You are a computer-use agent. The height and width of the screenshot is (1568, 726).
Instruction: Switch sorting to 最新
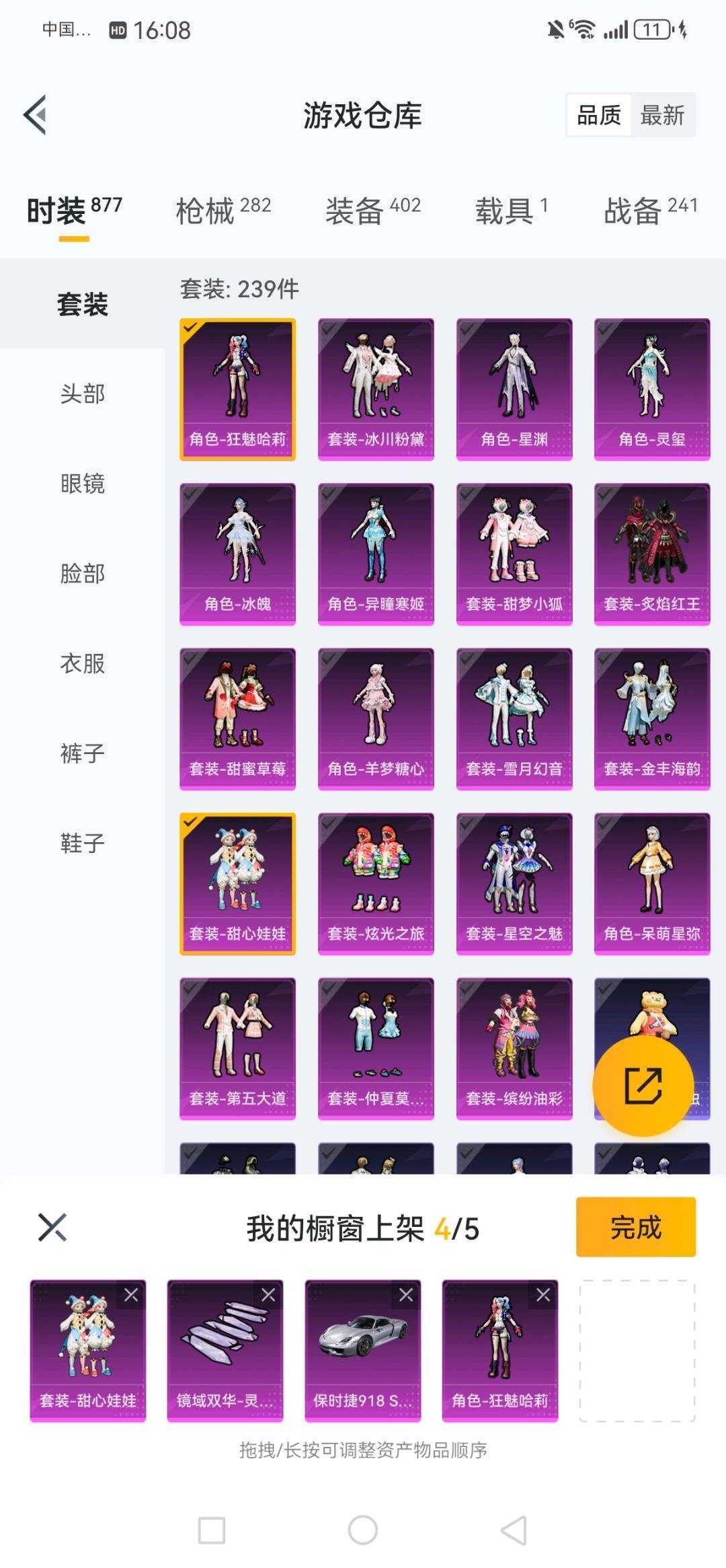pyautogui.click(x=662, y=116)
